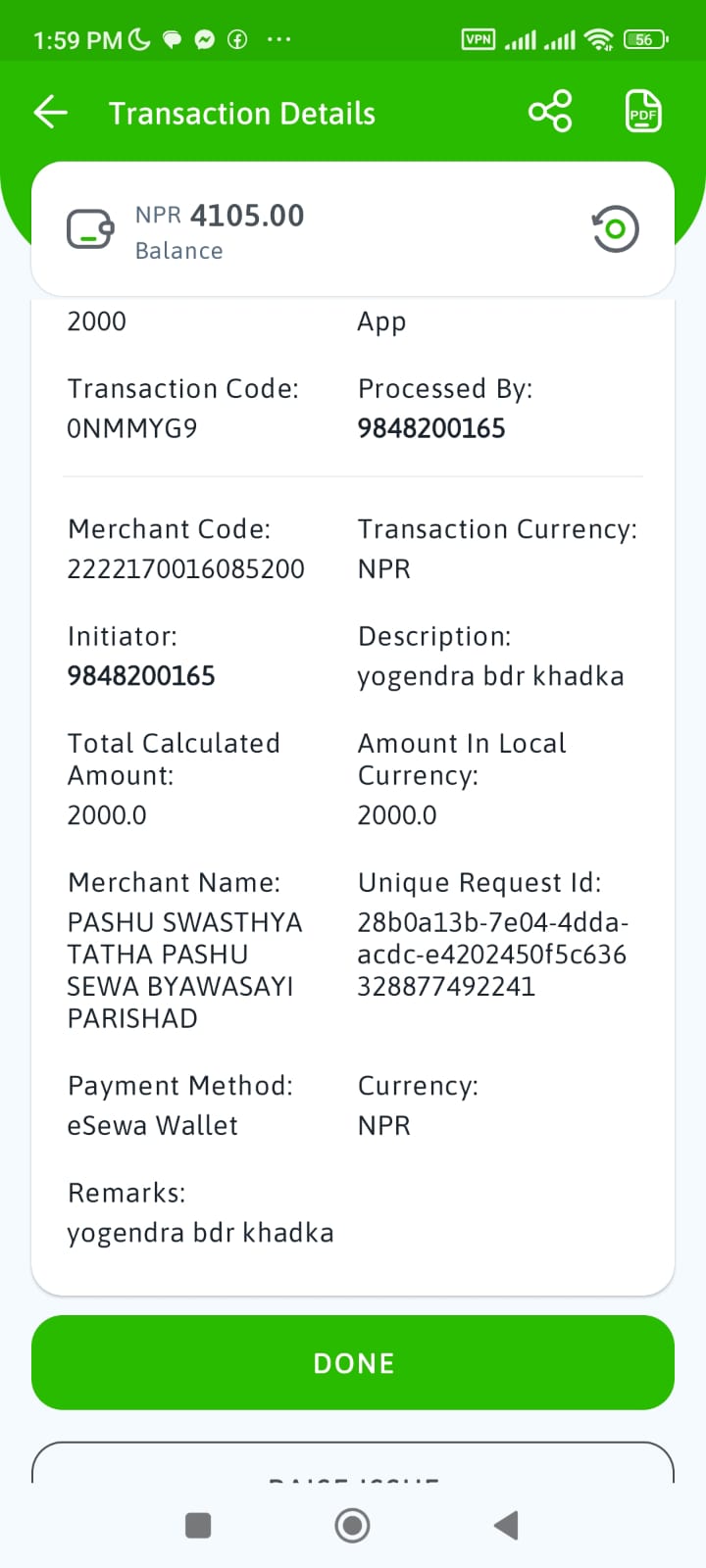Tap the DONE button
The width and height of the screenshot is (706, 1568).
(x=353, y=1362)
